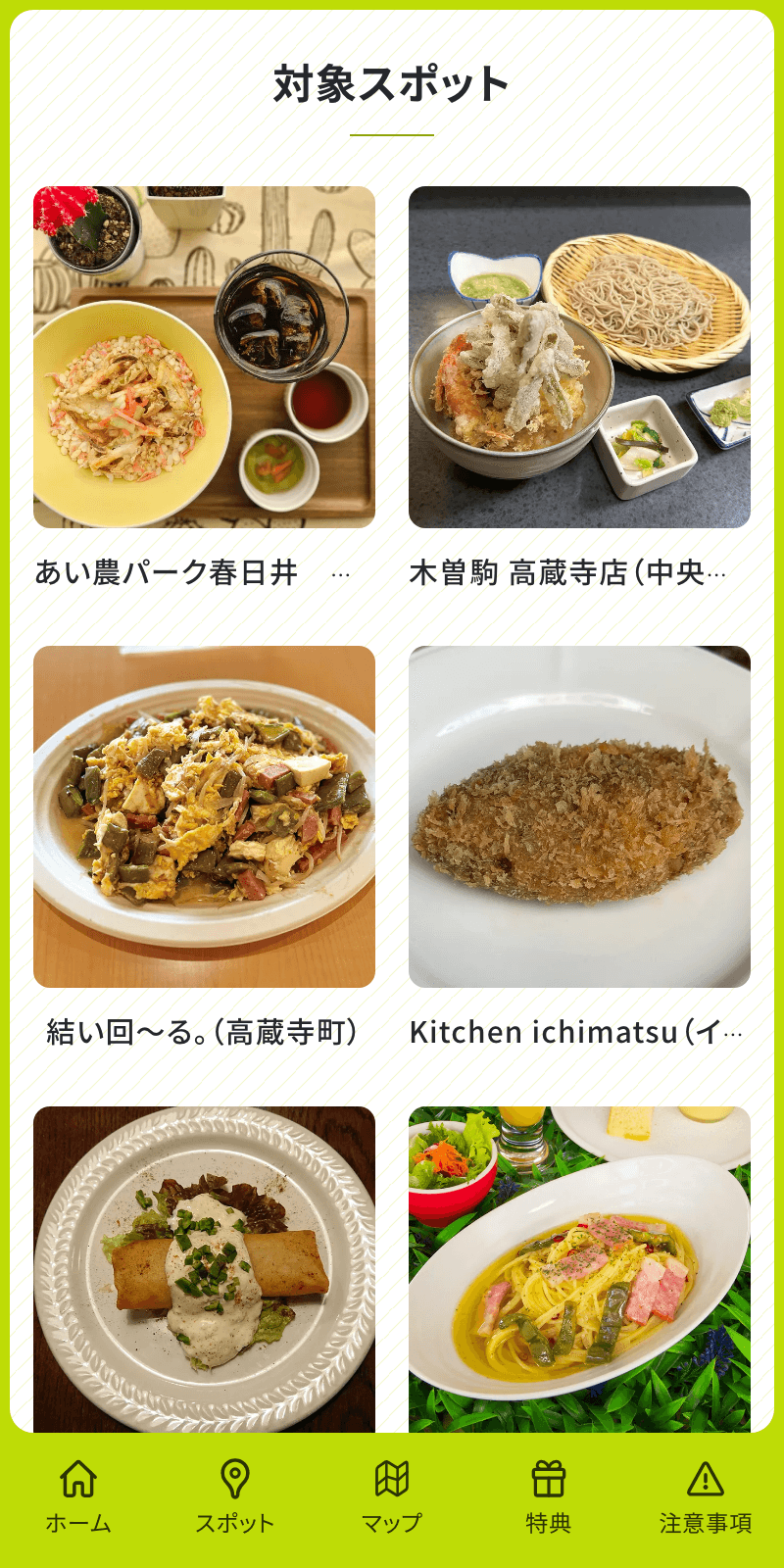The height and width of the screenshot is (1568, 784).
Task: Tap あい農パーク春日井 meal tray photo
Action: click(202, 353)
